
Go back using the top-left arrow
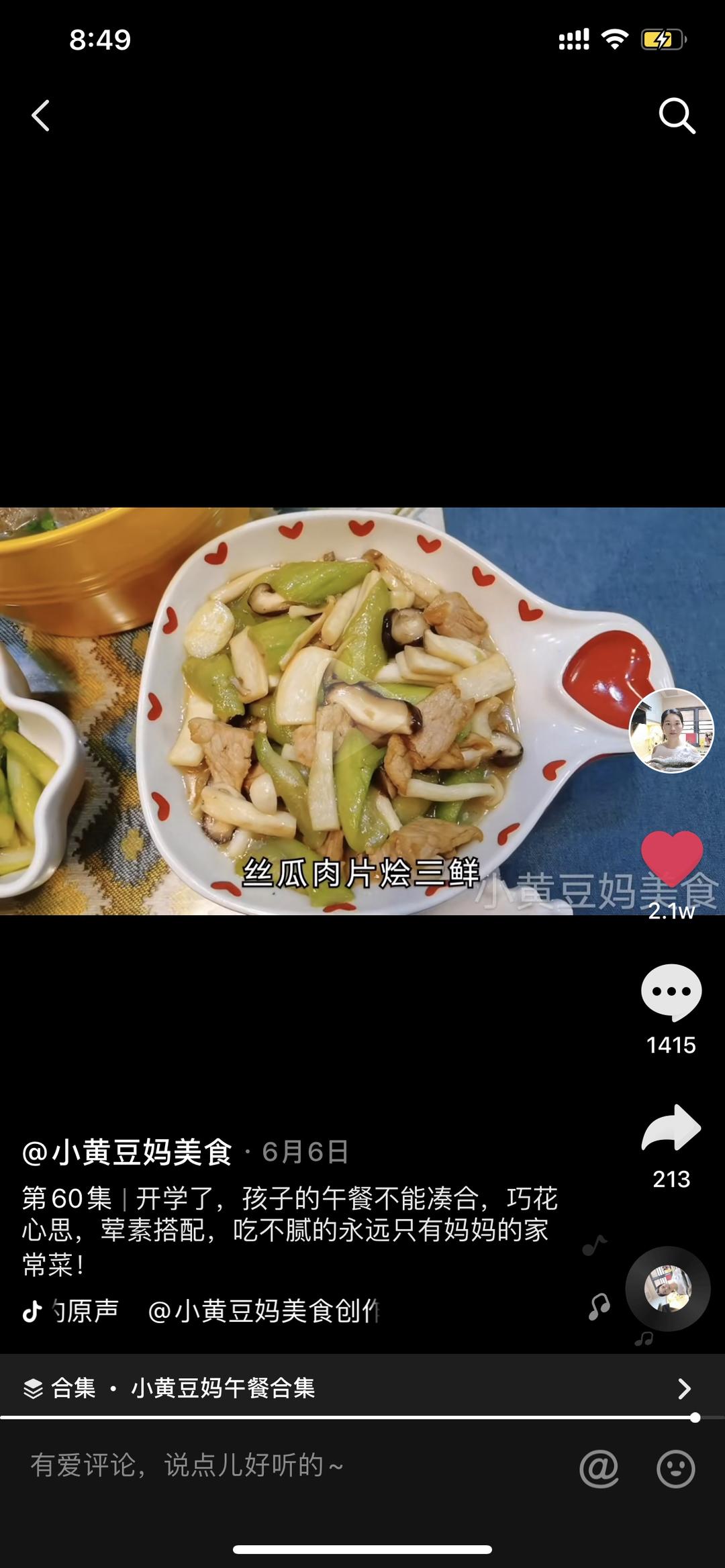point(41,115)
